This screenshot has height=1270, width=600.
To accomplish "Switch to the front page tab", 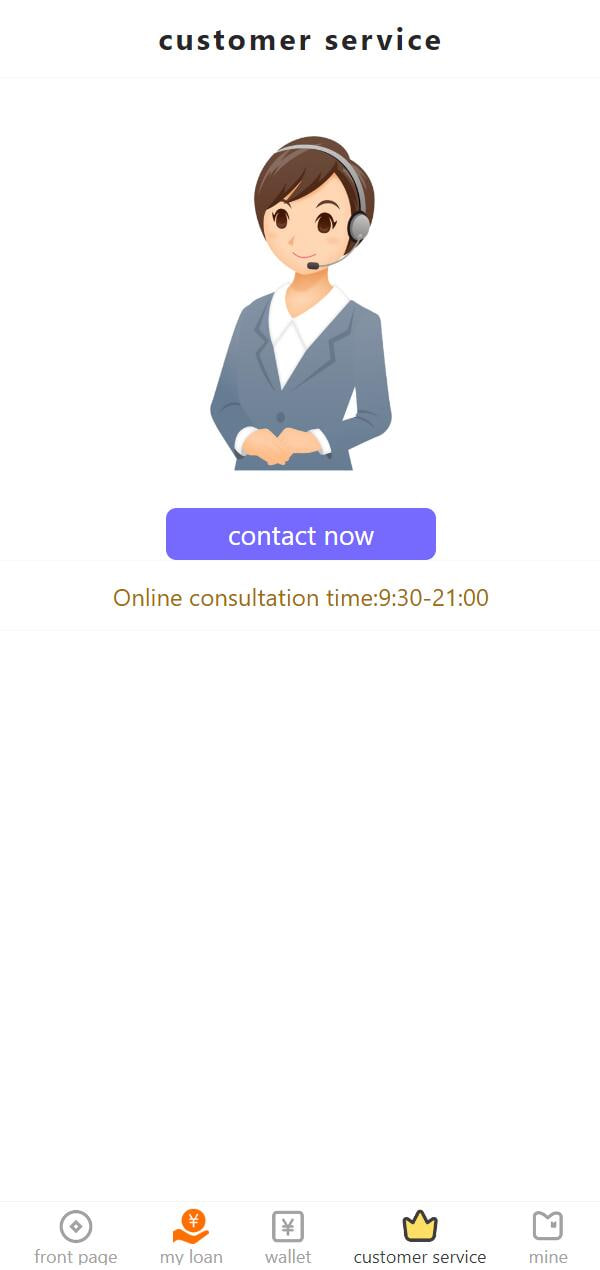I will [76, 1238].
